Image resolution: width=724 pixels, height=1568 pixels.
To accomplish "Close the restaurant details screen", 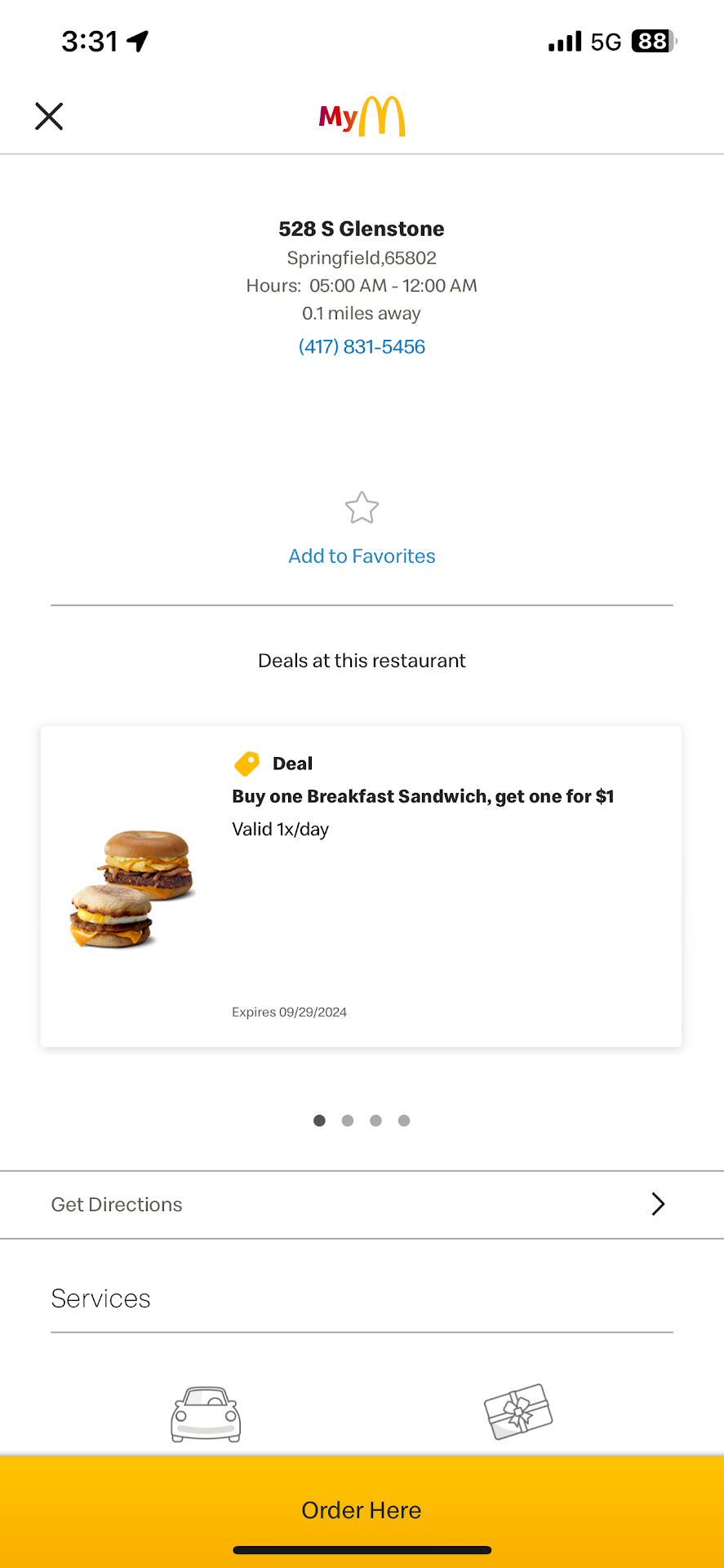I will pos(49,116).
